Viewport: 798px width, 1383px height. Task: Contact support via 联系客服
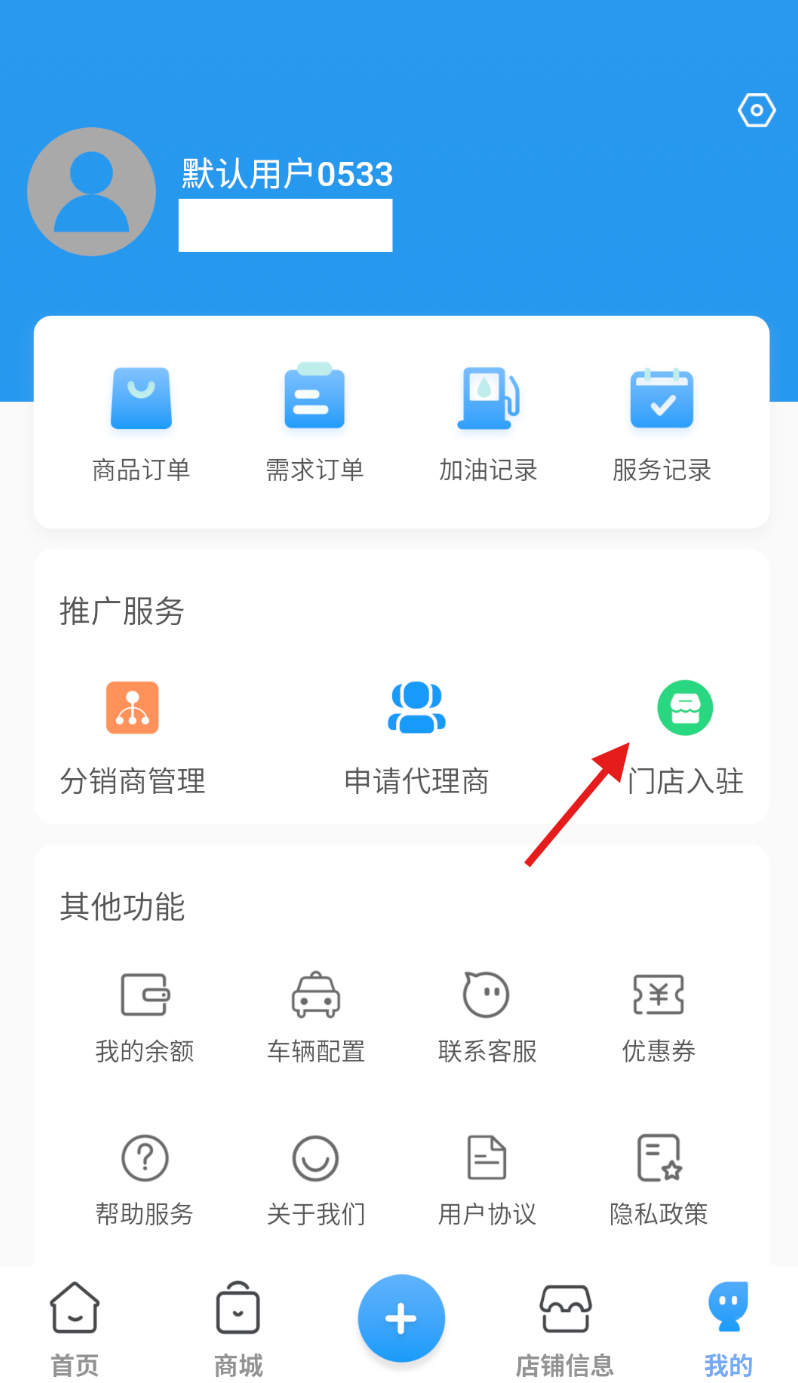click(487, 1017)
